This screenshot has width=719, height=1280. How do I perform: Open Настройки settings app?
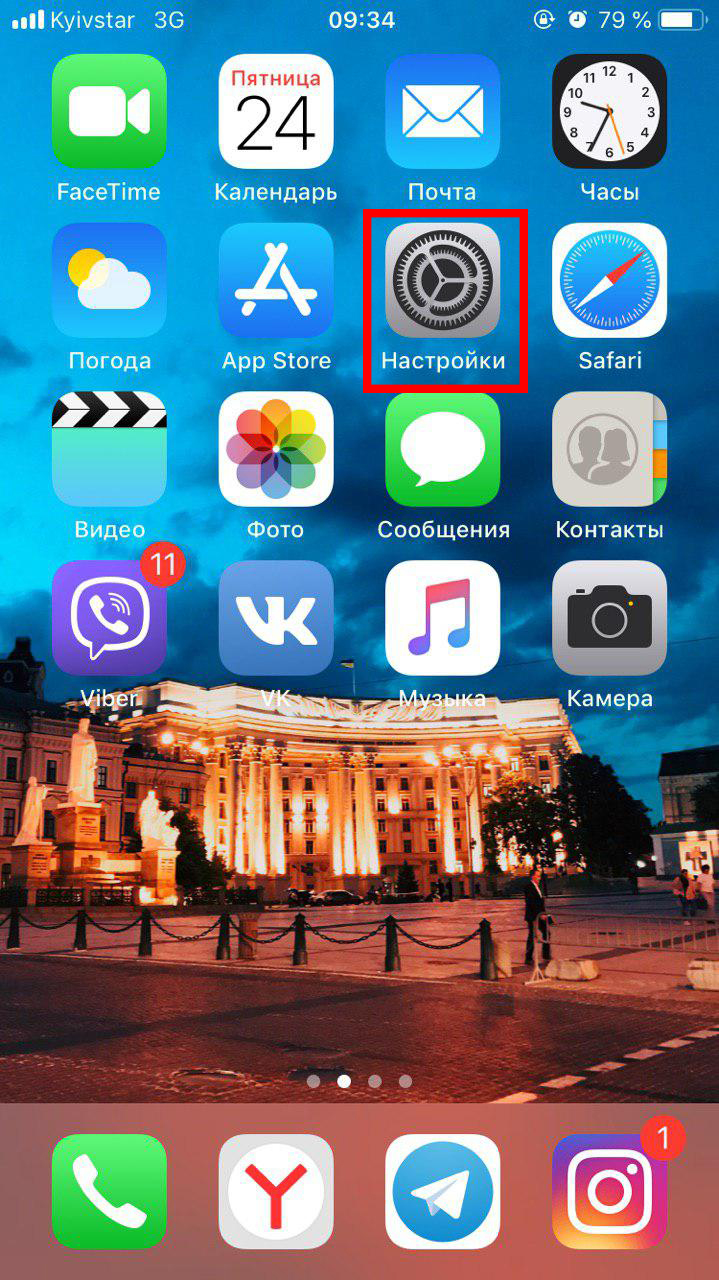442,280
